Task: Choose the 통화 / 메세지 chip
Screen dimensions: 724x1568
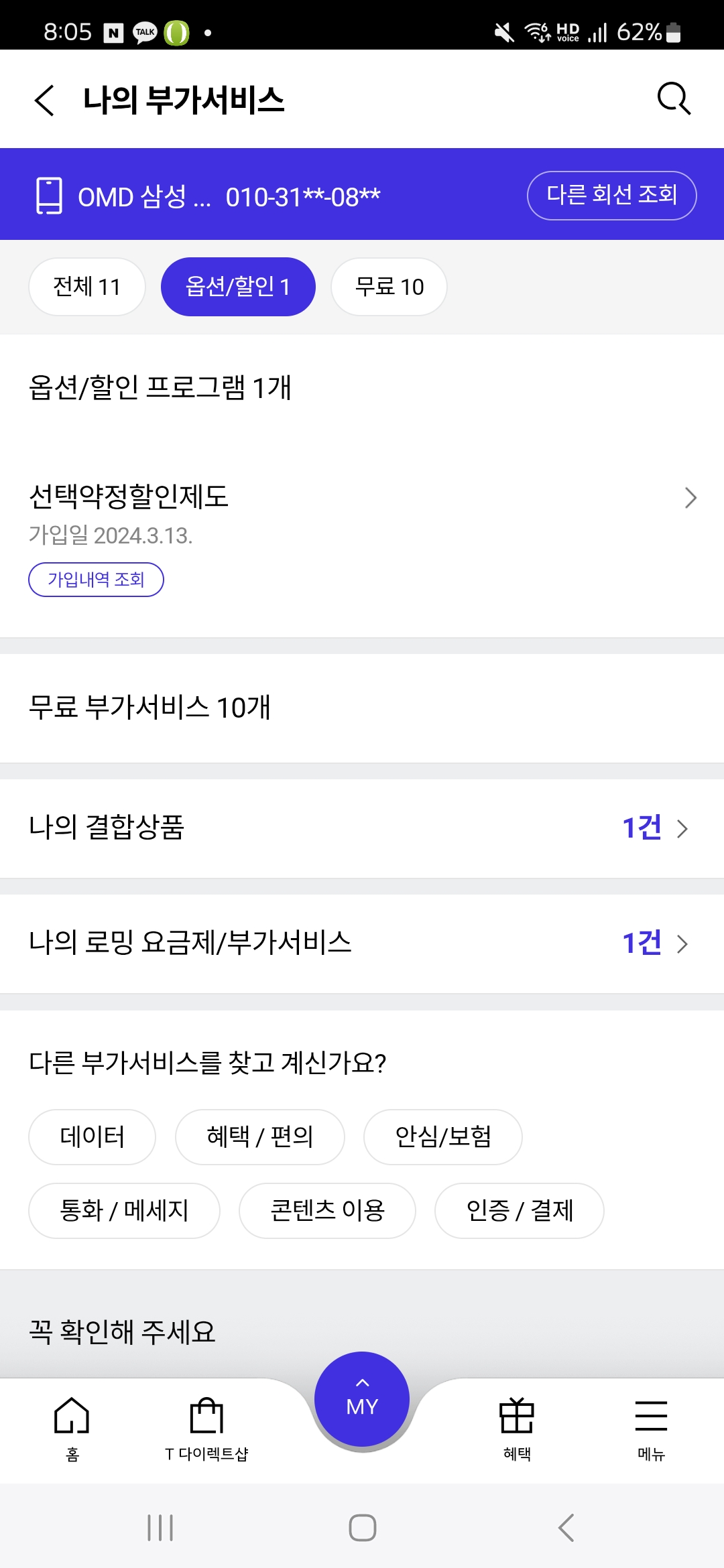Action: [x=124, y=1211]
